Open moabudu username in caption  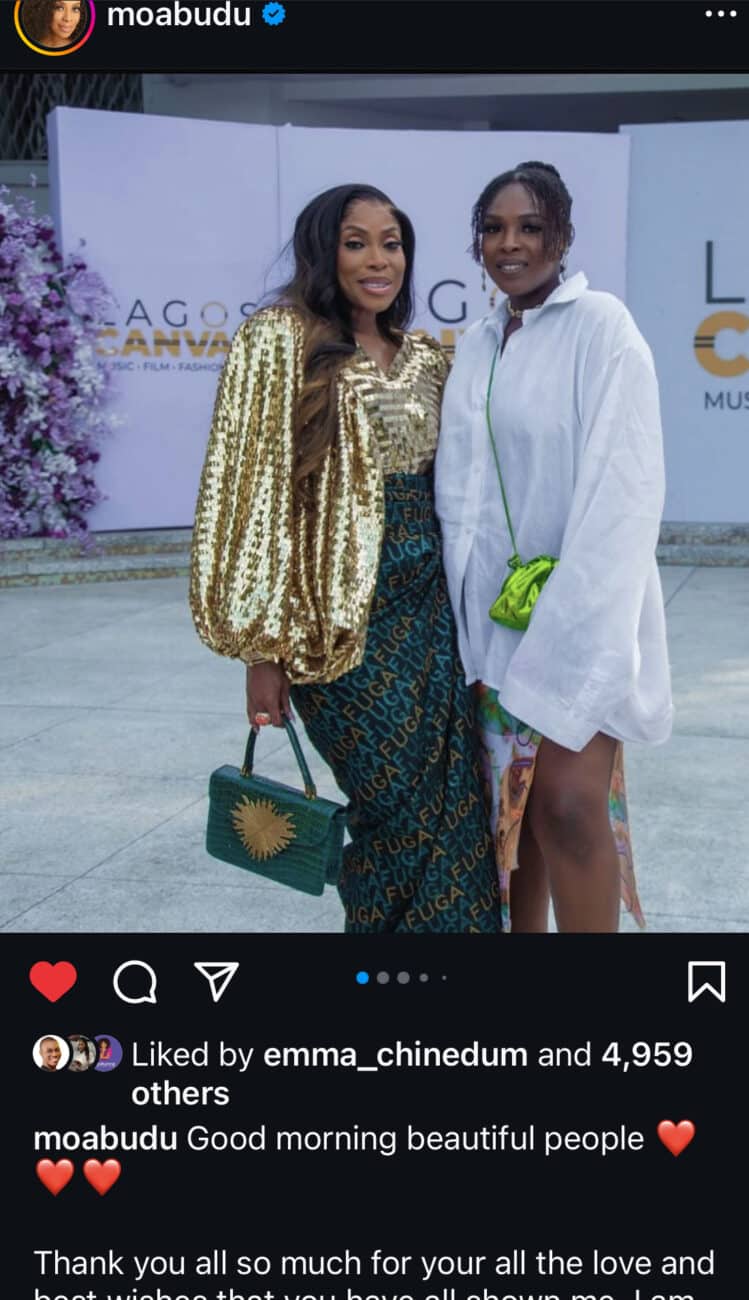click(x=106, y=1139)
